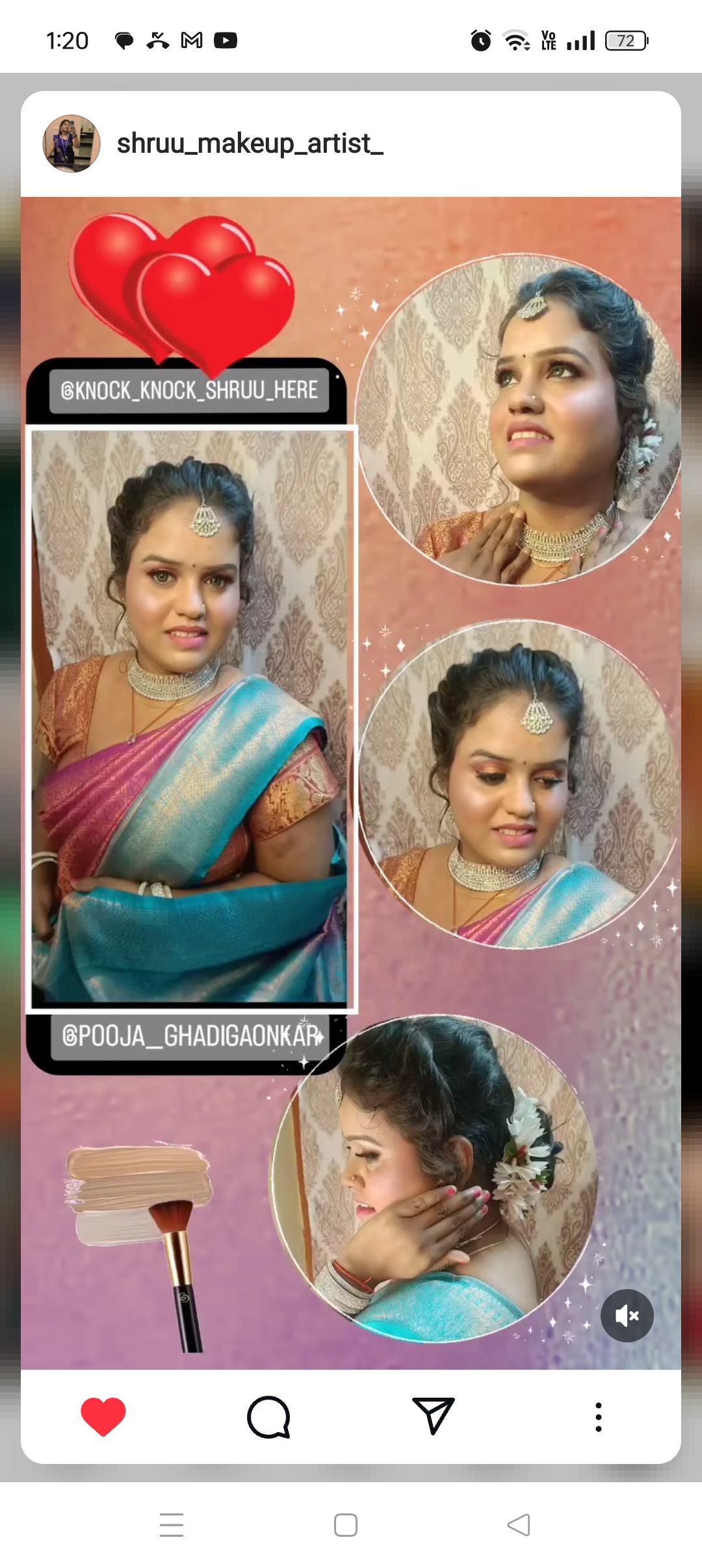The height and width of the screenshot is (1568, 702).
Task: Share this reel via send icon
Action: coord(433,1415)
